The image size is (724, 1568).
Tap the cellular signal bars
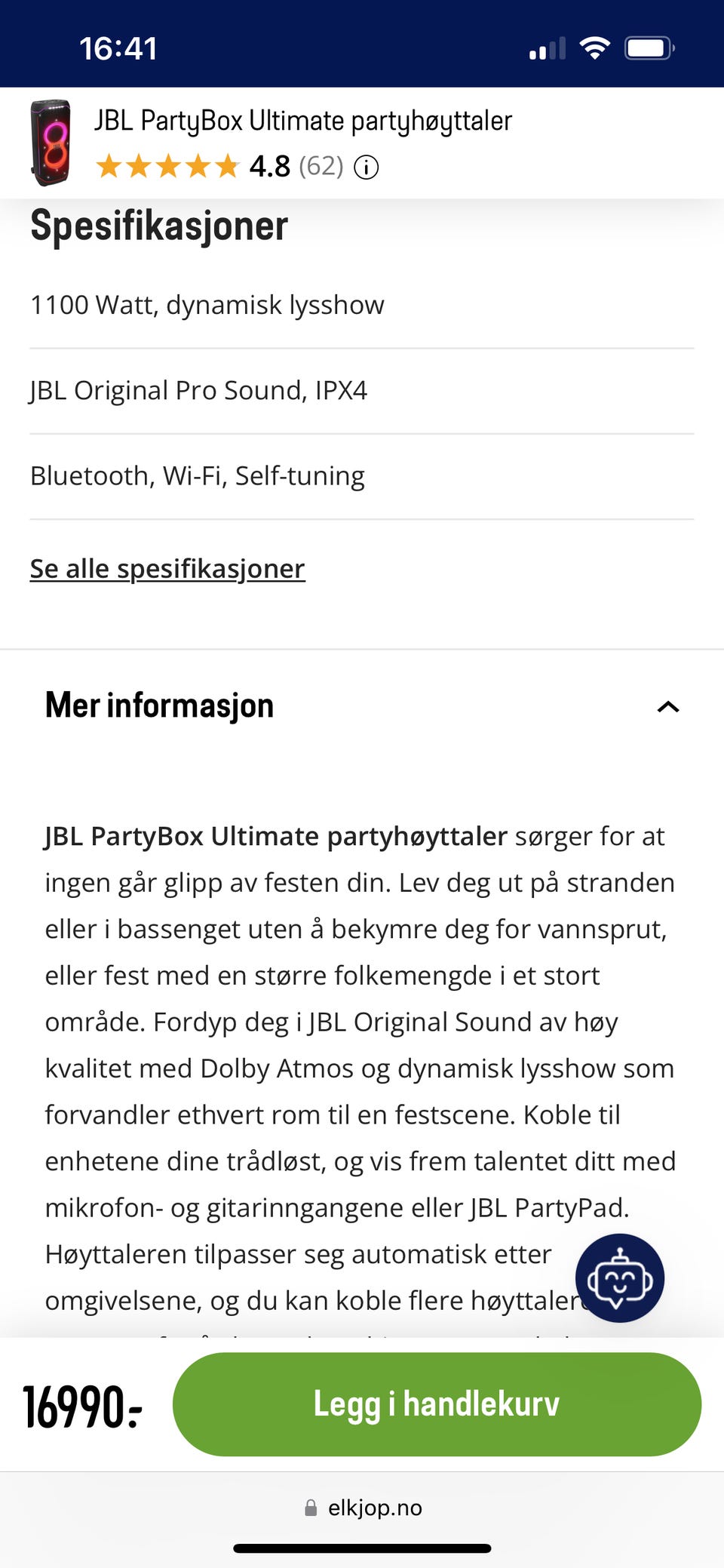(546, 49)
